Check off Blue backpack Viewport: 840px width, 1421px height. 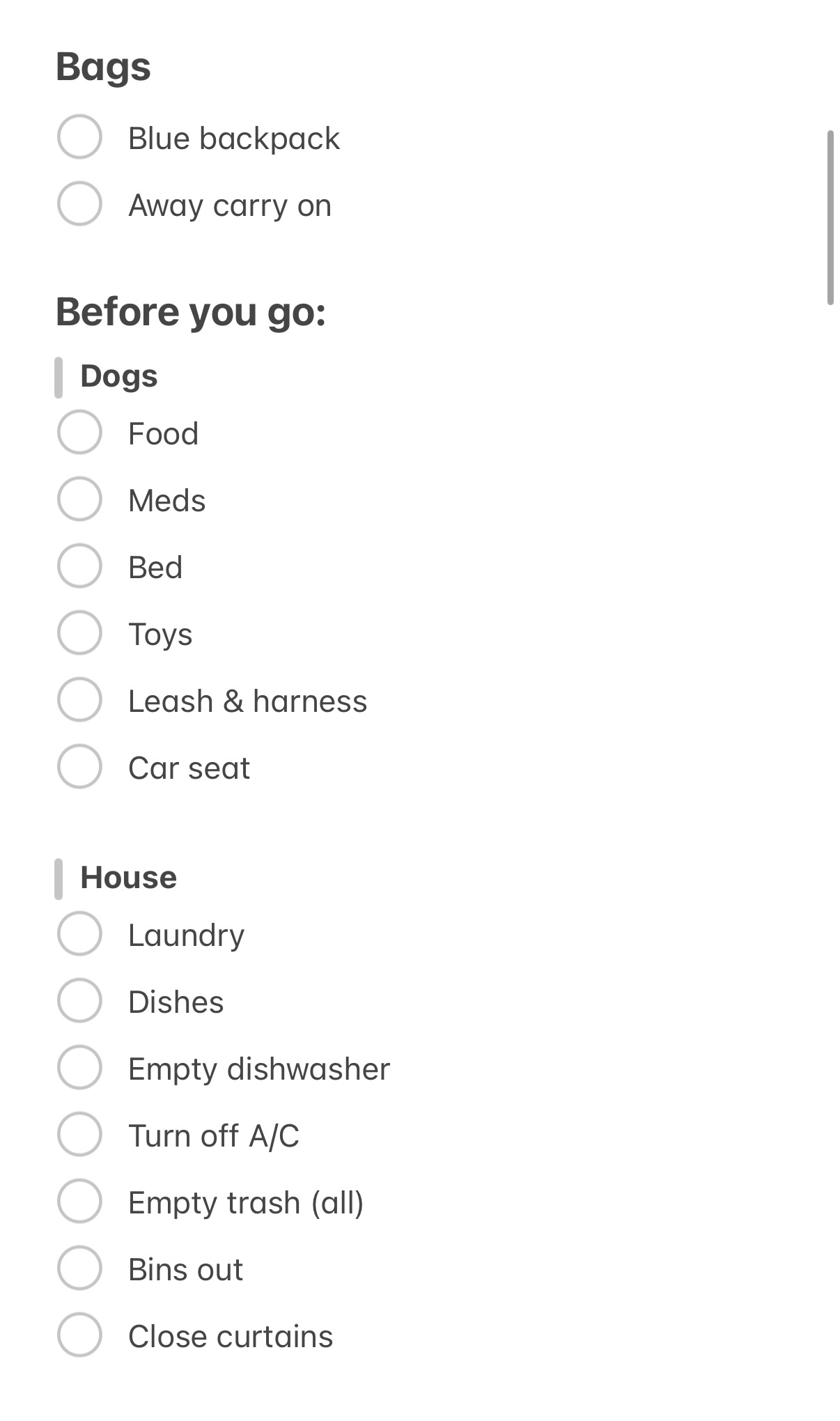tap(79, 137)
